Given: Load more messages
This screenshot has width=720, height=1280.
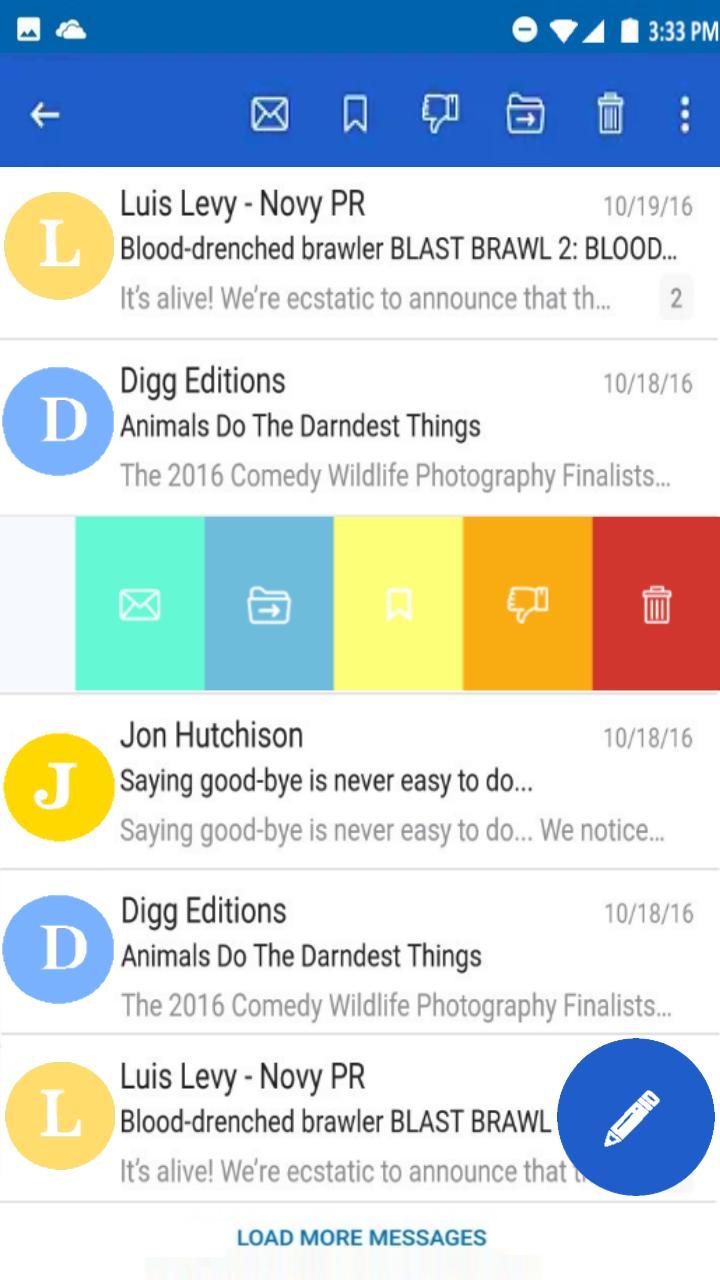Looking at the screenshot, I should 361,1238.
